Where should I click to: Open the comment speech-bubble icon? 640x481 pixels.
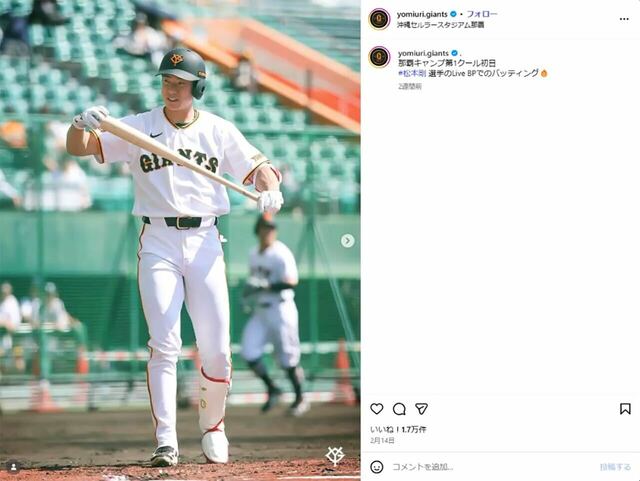(399, 409)
